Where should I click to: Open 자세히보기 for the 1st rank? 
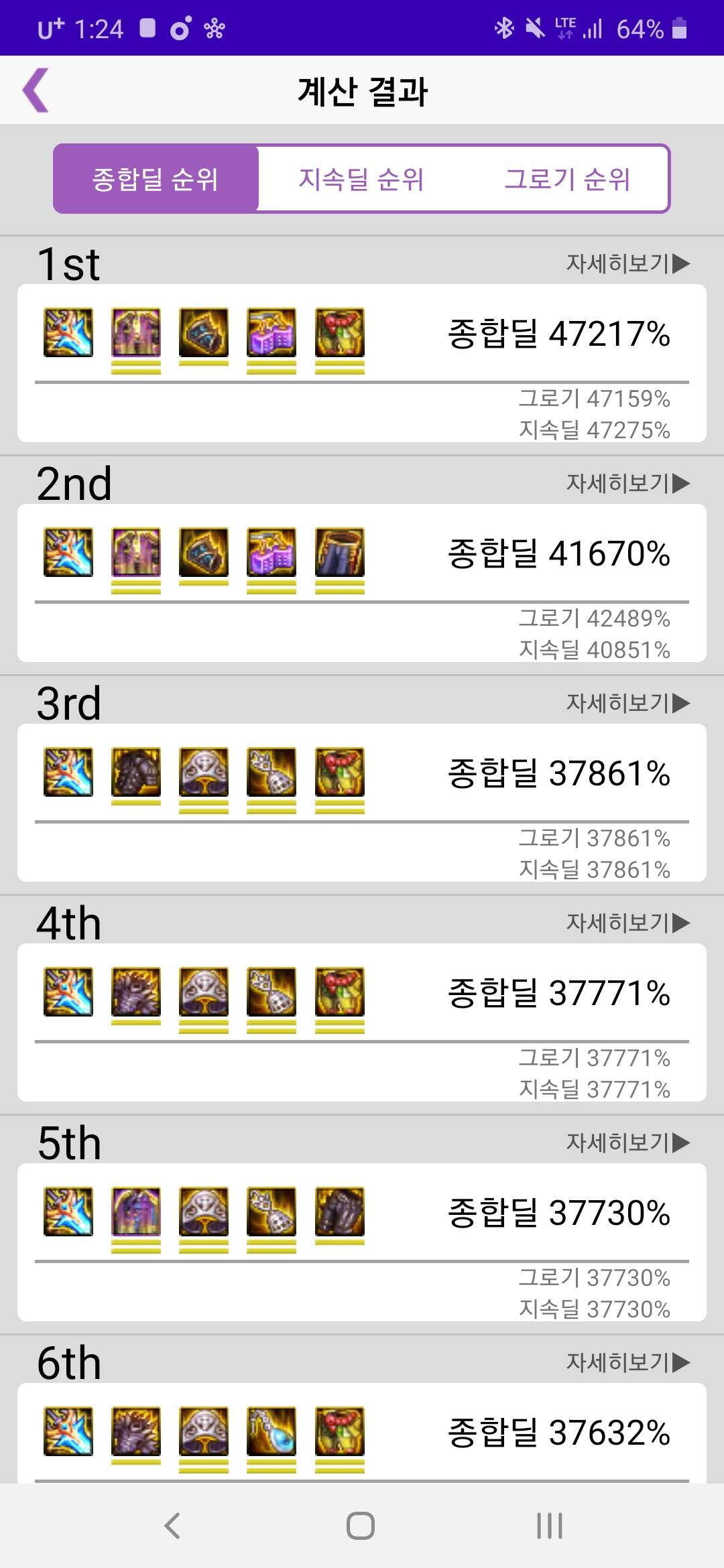627,263
